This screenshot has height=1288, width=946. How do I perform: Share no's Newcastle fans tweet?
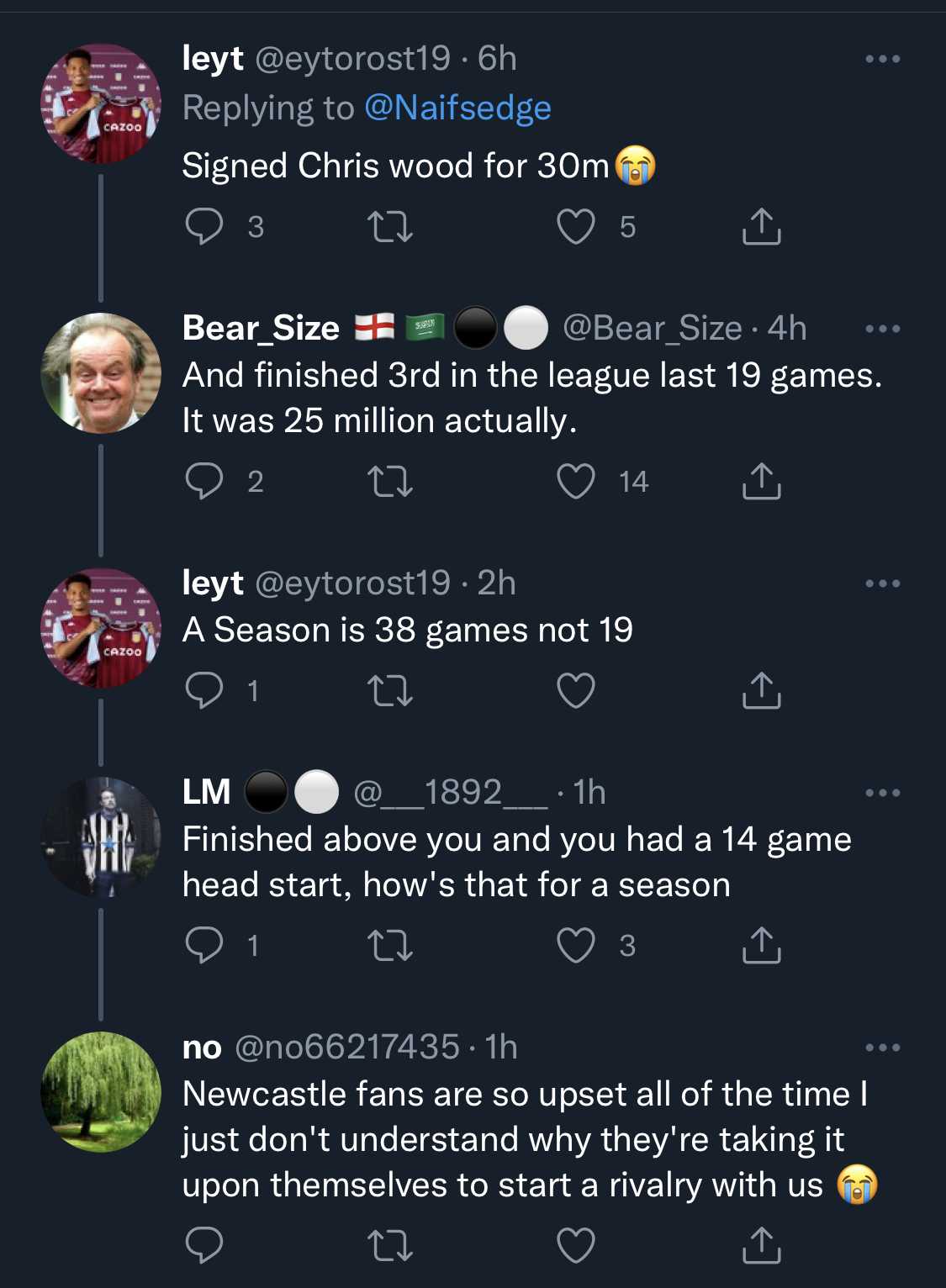[x=761, y=1245]
